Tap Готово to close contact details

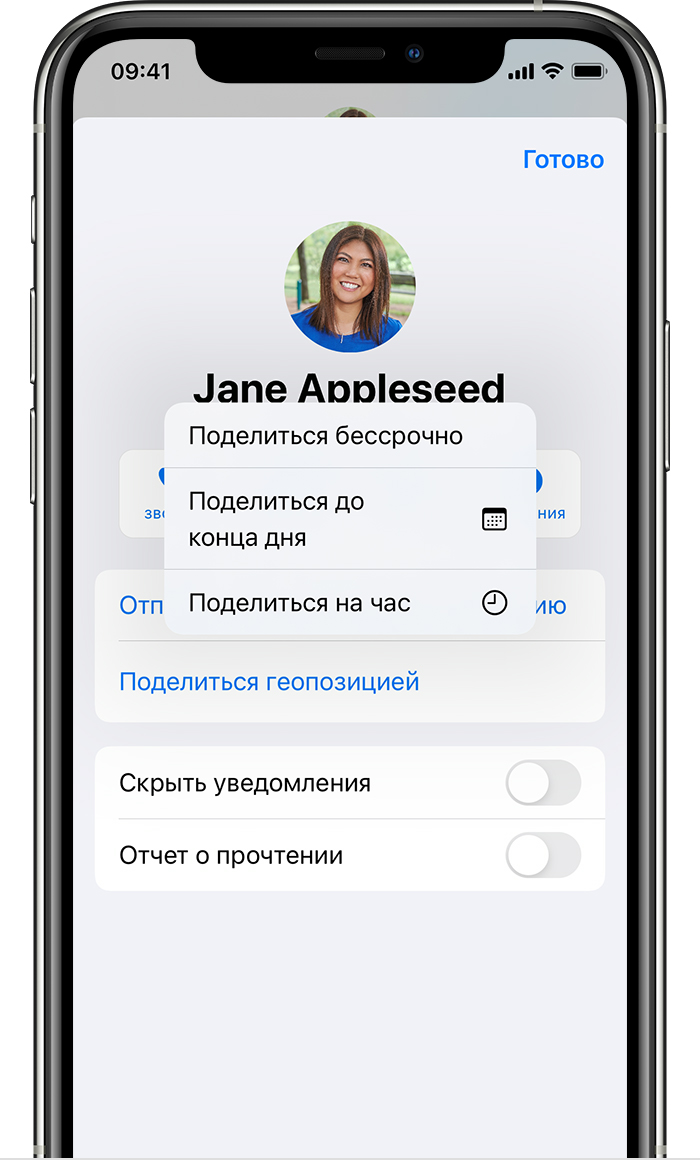[x=563, y=160]
